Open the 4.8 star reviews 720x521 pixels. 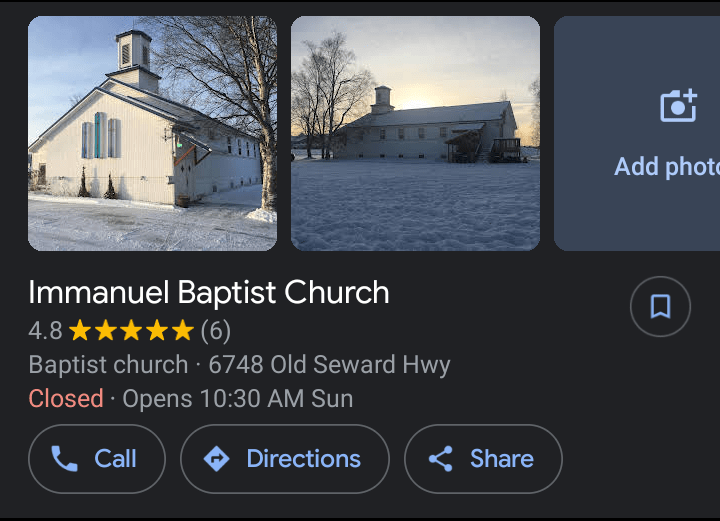pos(130,330)
